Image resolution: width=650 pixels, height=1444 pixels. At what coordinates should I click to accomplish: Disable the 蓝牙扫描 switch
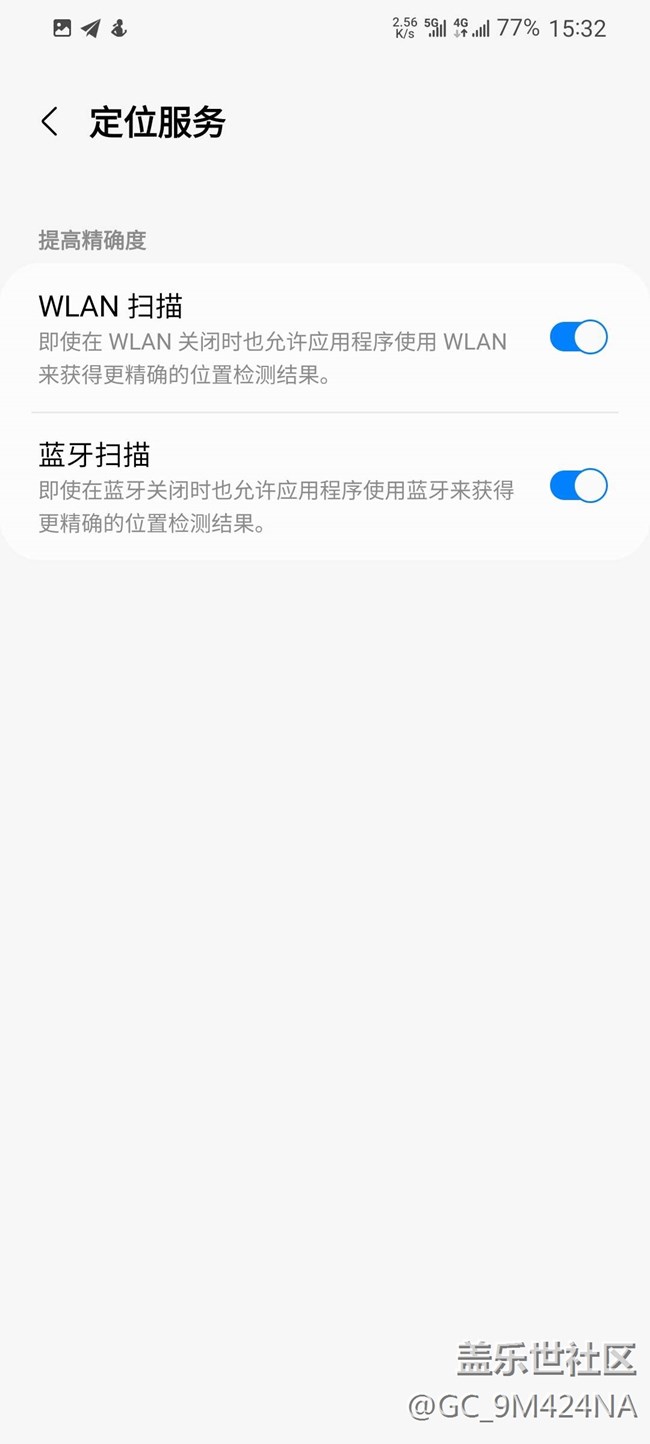tap(578, 485)
